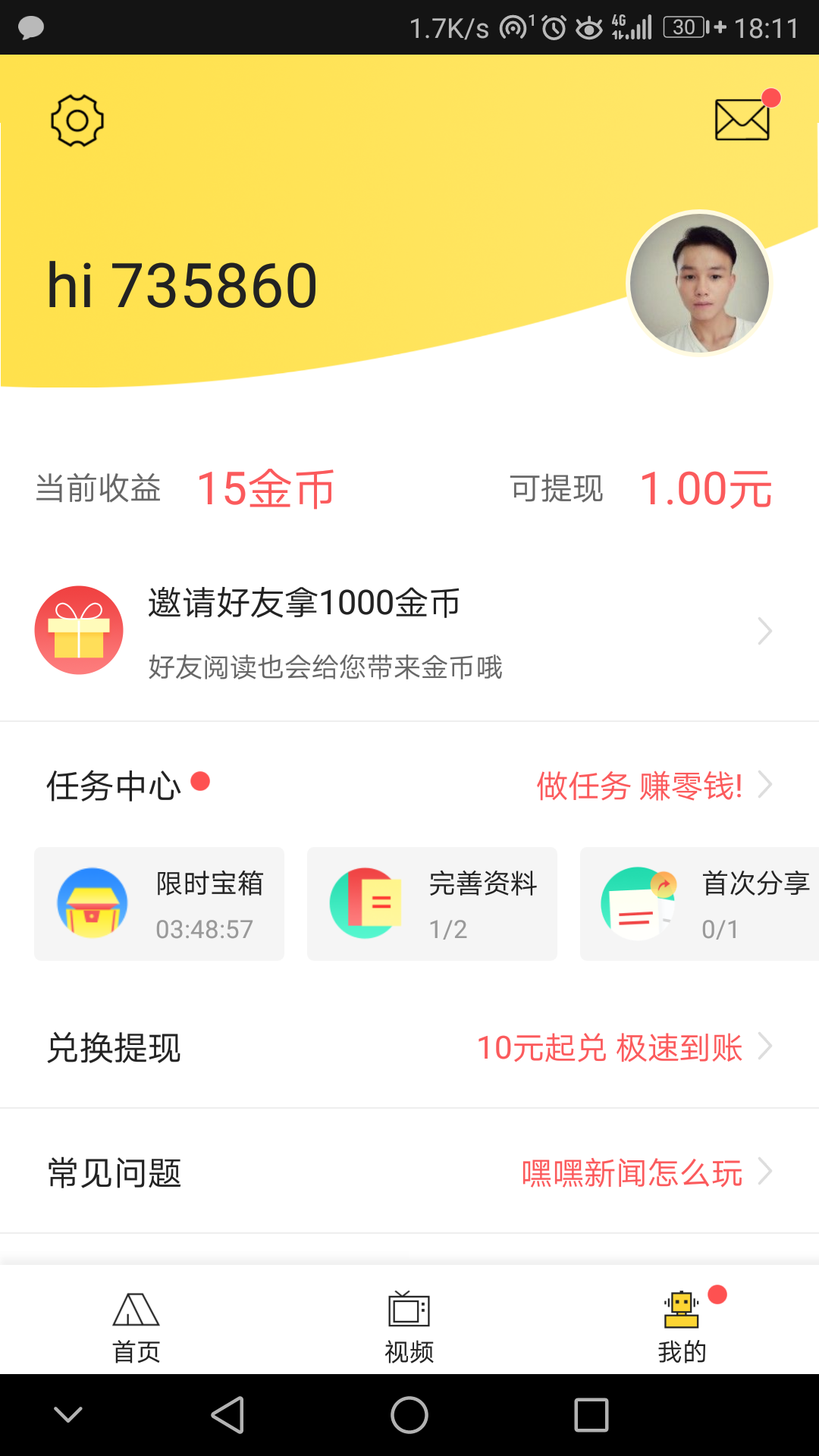This screenshot has width=819, height=1456.
Task: Open the message envelope with red dot
Action: pyautogui.click(x=742, y=120)
